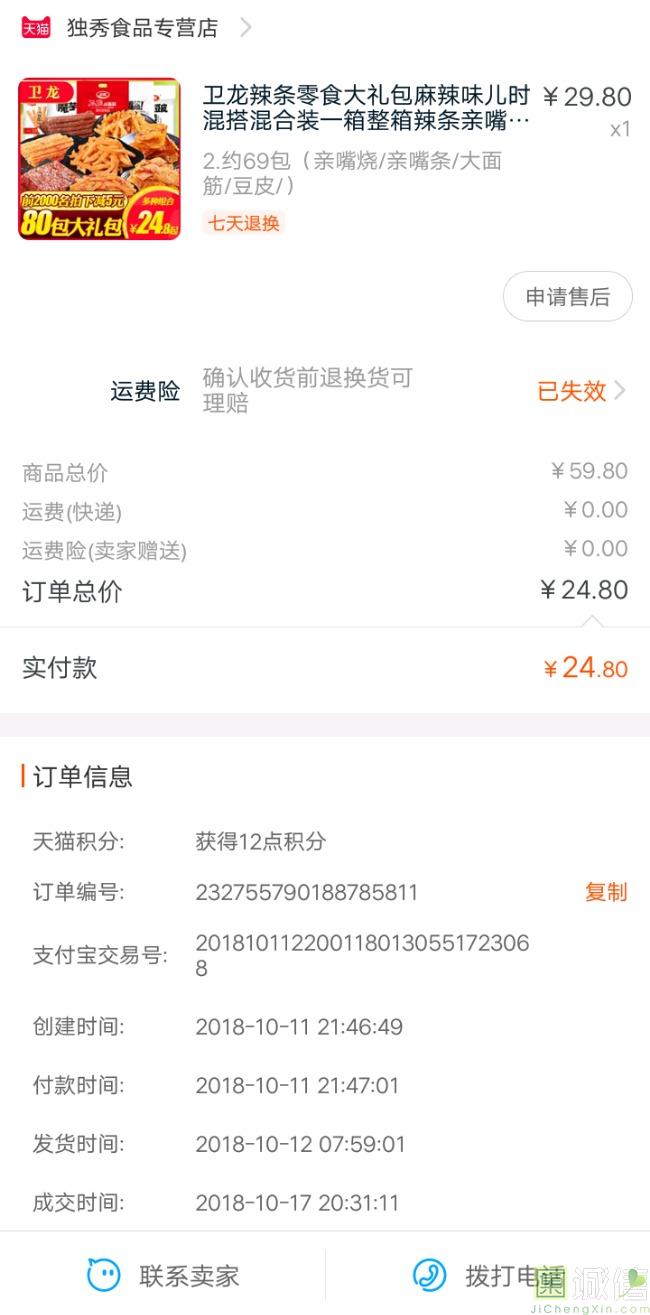Contact the seller via 联系卖家
This screenshot has width=650, height=1315.
(165, 1275)
